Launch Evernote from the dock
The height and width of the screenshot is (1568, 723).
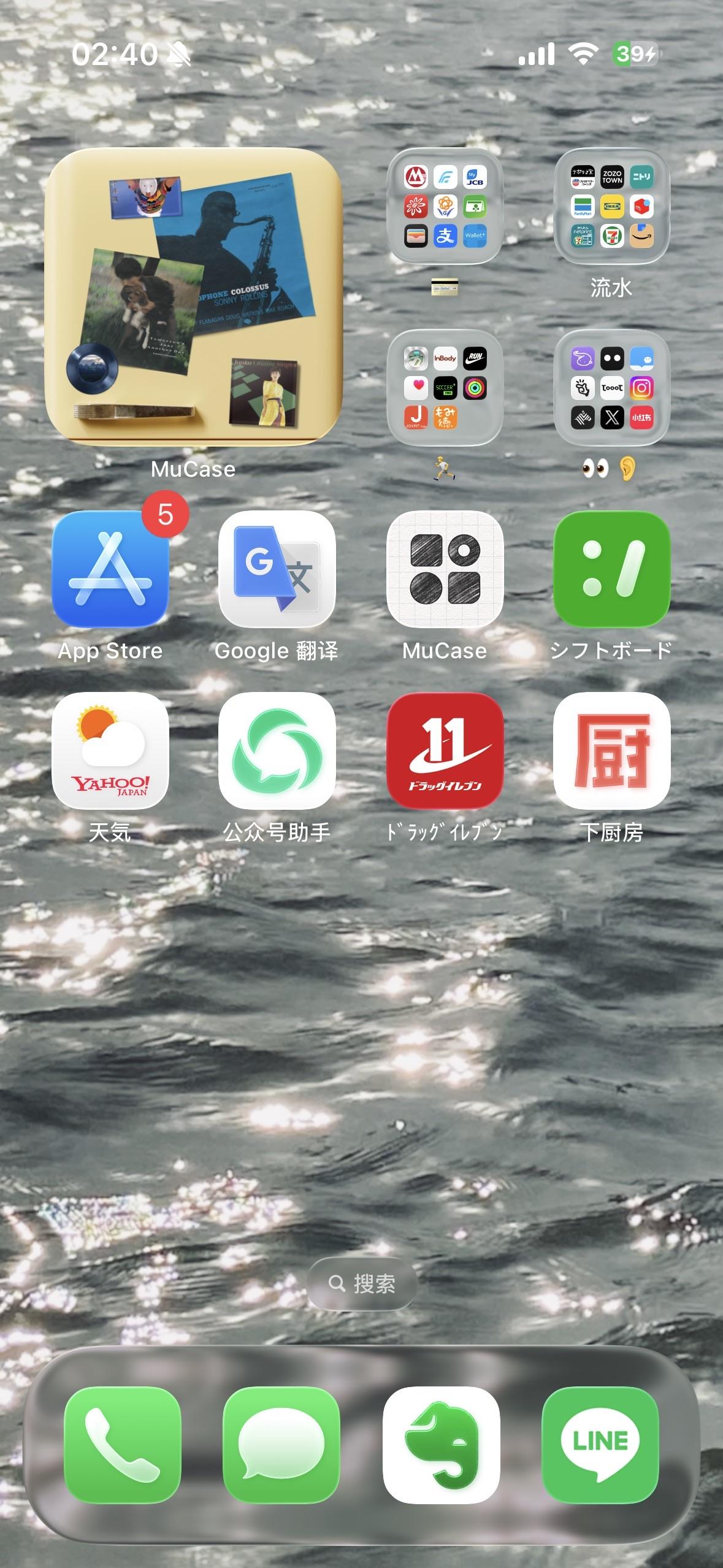[441, 1444]
